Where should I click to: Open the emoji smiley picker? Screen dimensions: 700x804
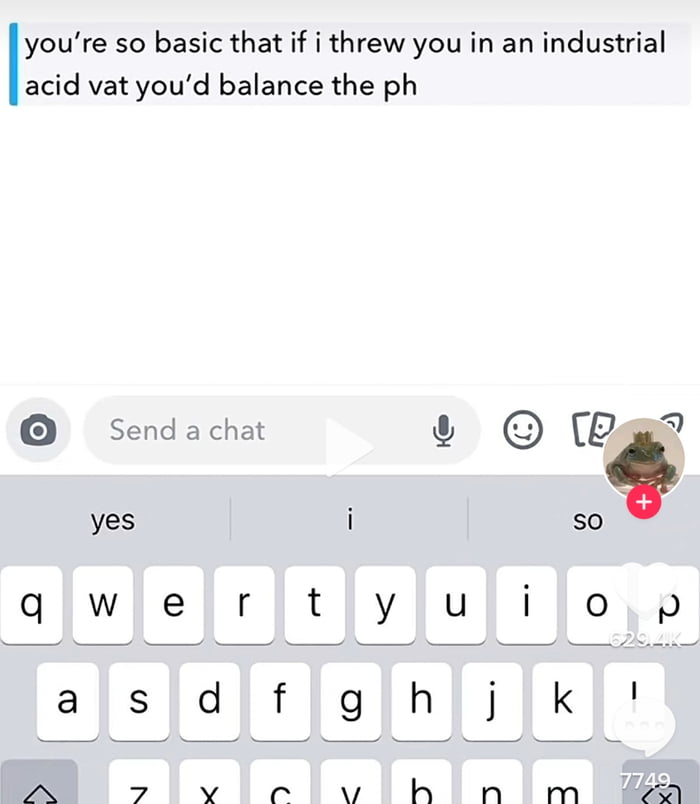tap(522, 431)
